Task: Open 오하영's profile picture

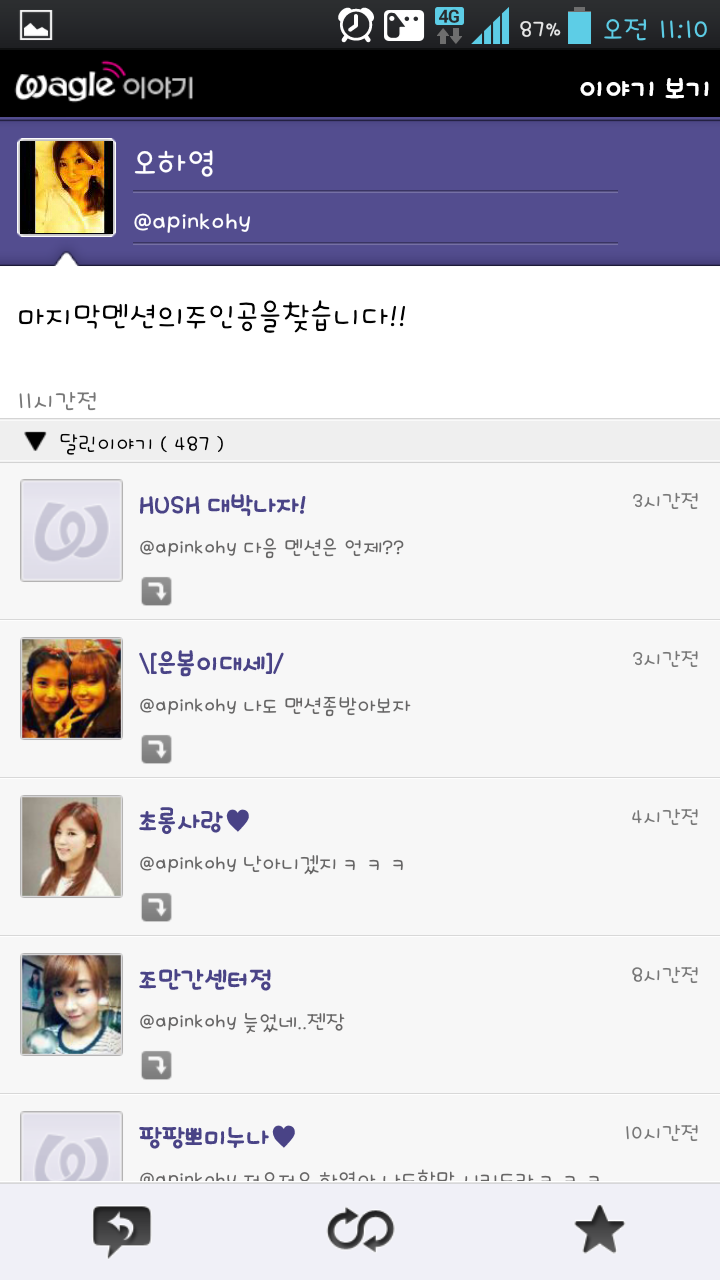Action: pyautogui.click(x=67, y=188)
